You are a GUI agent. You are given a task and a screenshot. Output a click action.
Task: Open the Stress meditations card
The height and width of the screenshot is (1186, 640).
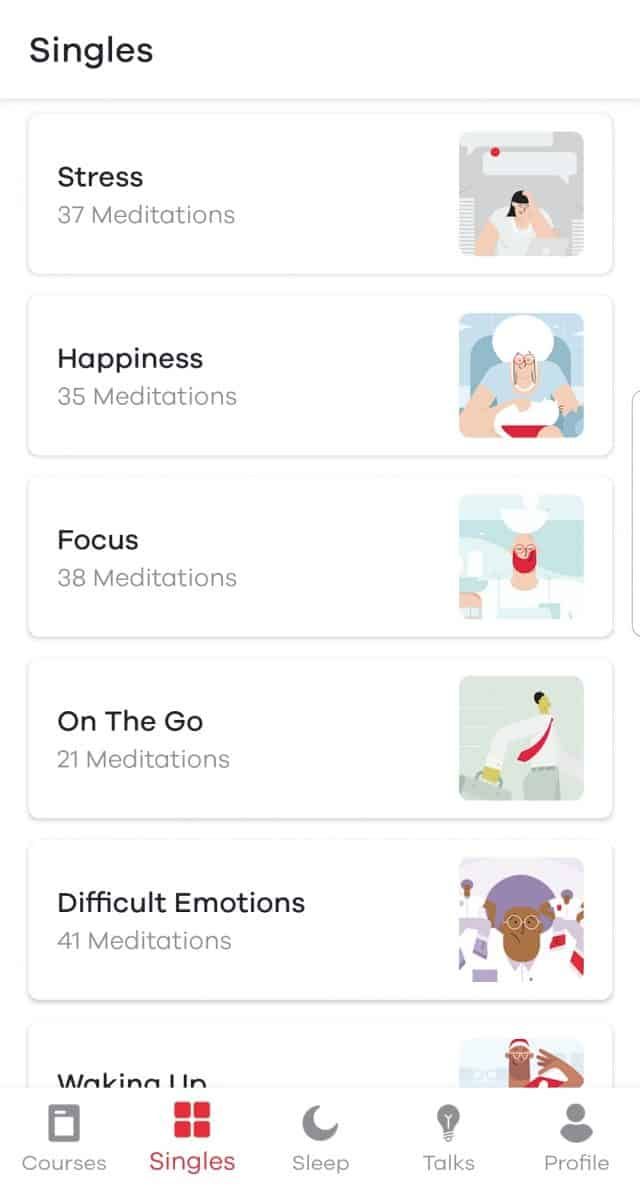coord(319,194)
